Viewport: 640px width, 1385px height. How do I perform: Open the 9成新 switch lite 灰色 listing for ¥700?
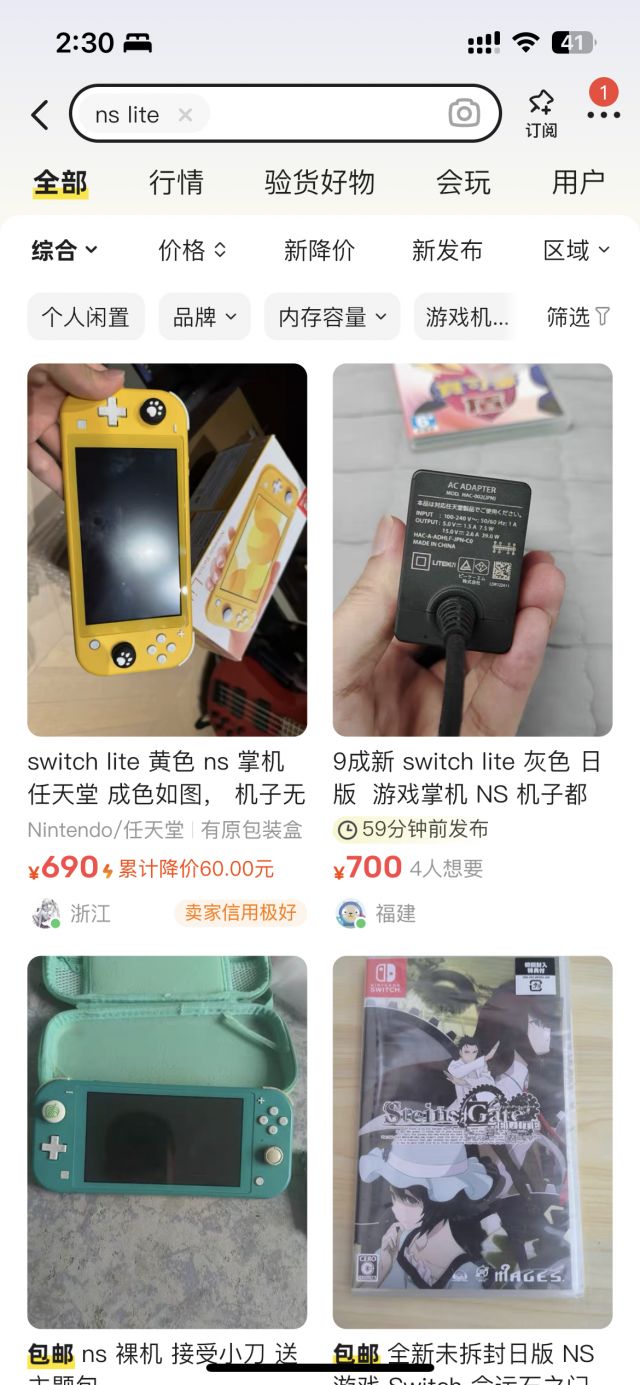pos(472,550)
